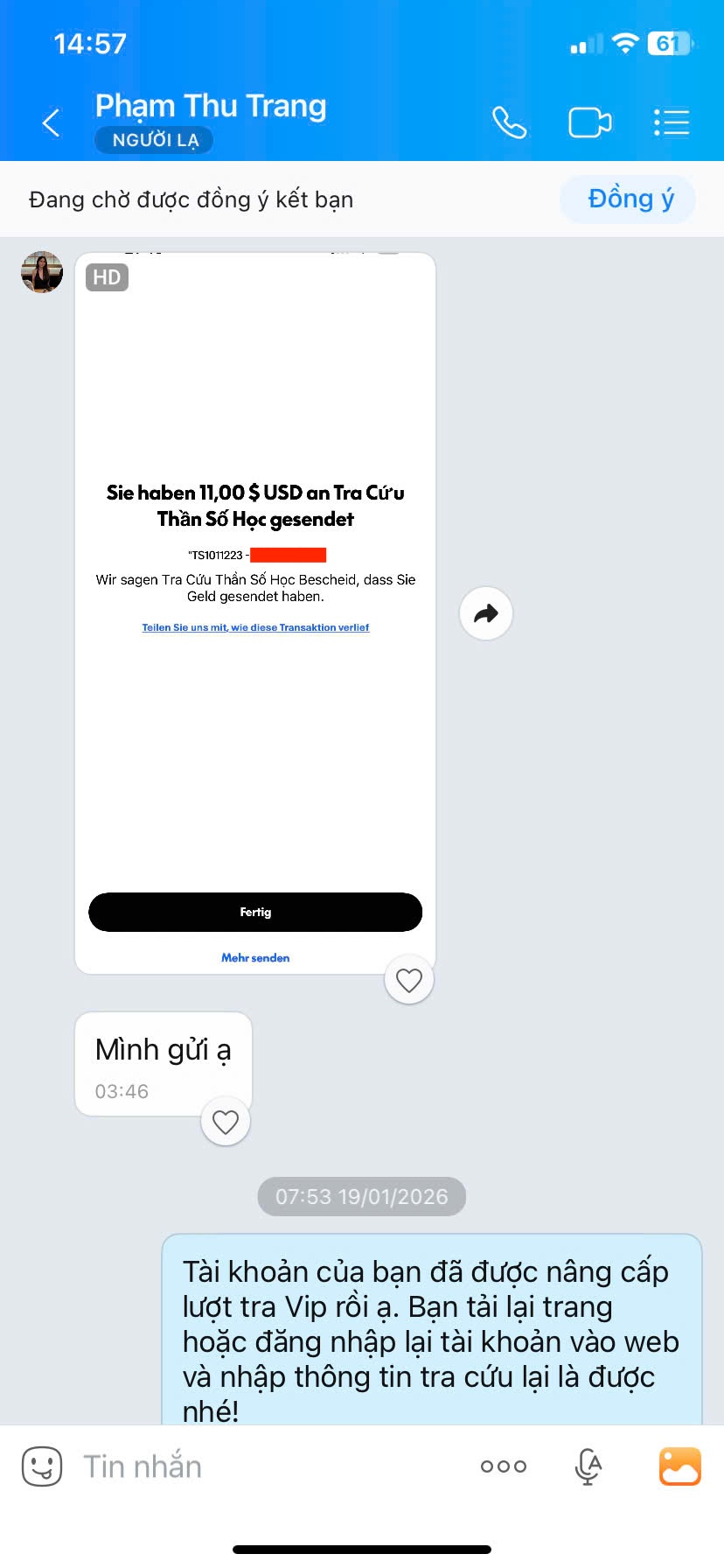Forward the received image
The width and height of the screenshot is (724, 1568).
pos(486,613)
